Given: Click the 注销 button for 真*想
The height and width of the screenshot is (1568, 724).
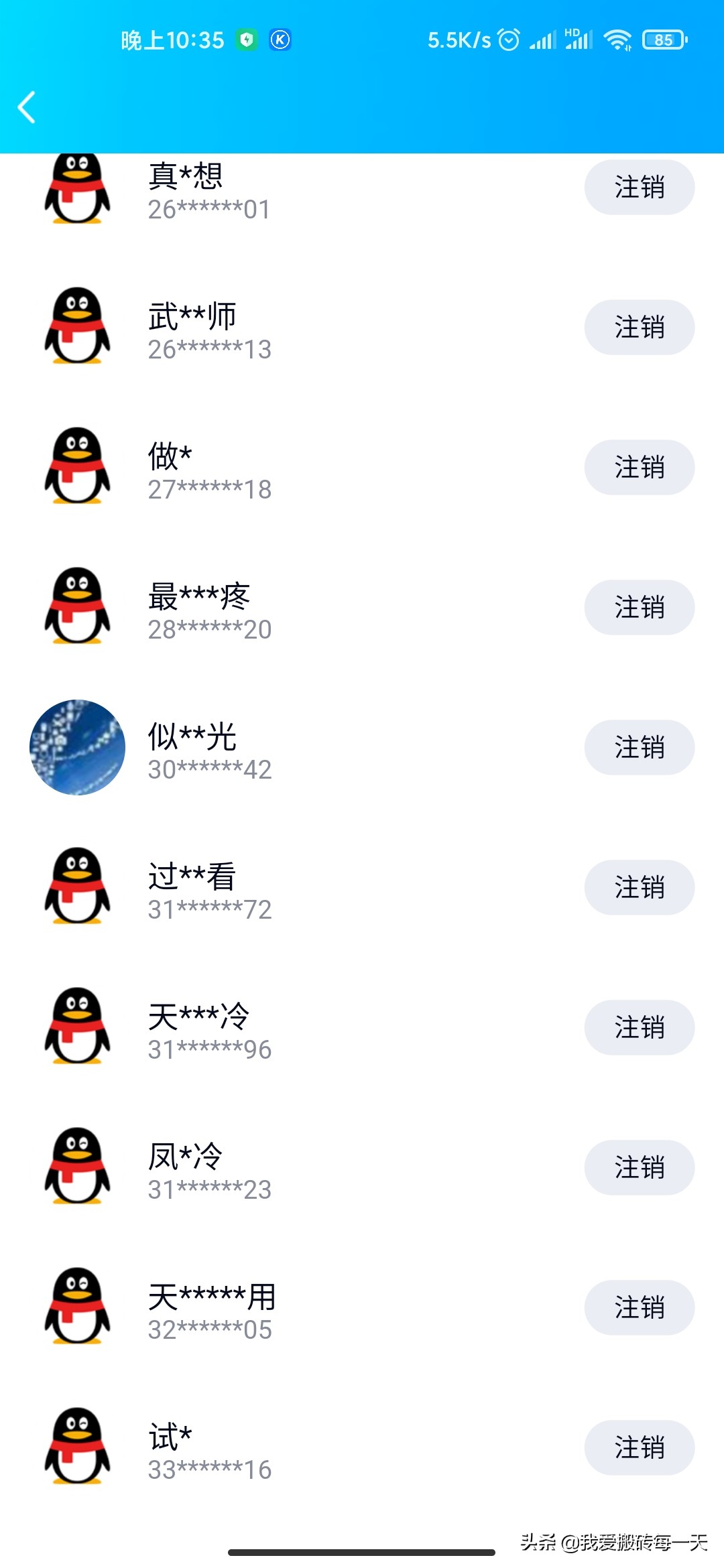Looking at the screenshot, I should click(x=639, y=188).
